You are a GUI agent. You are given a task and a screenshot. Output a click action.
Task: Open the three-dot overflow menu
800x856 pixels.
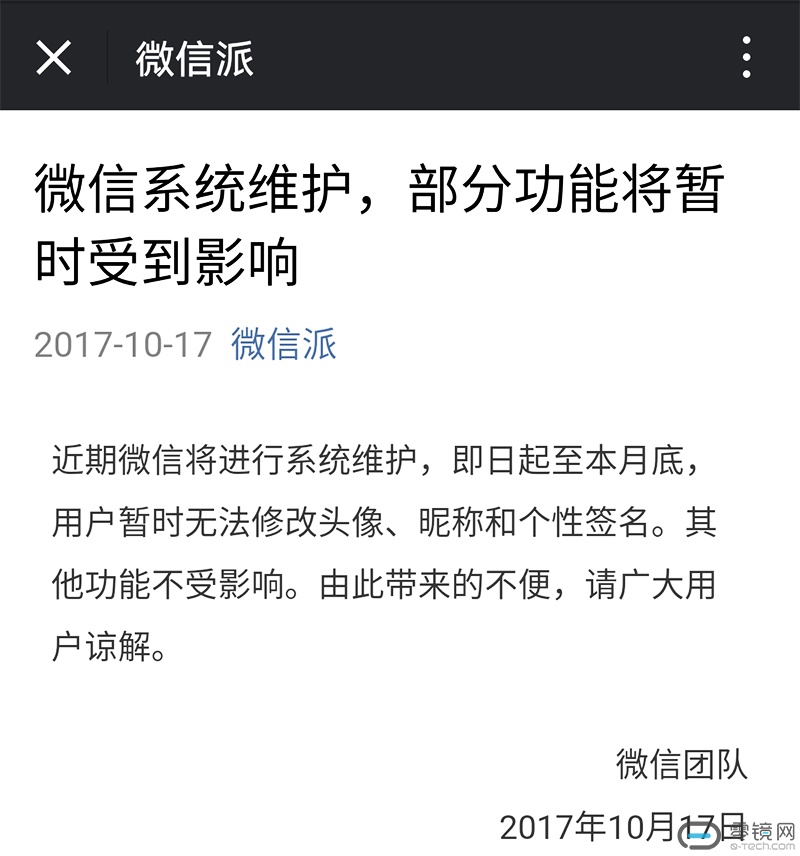pos(746,58)
